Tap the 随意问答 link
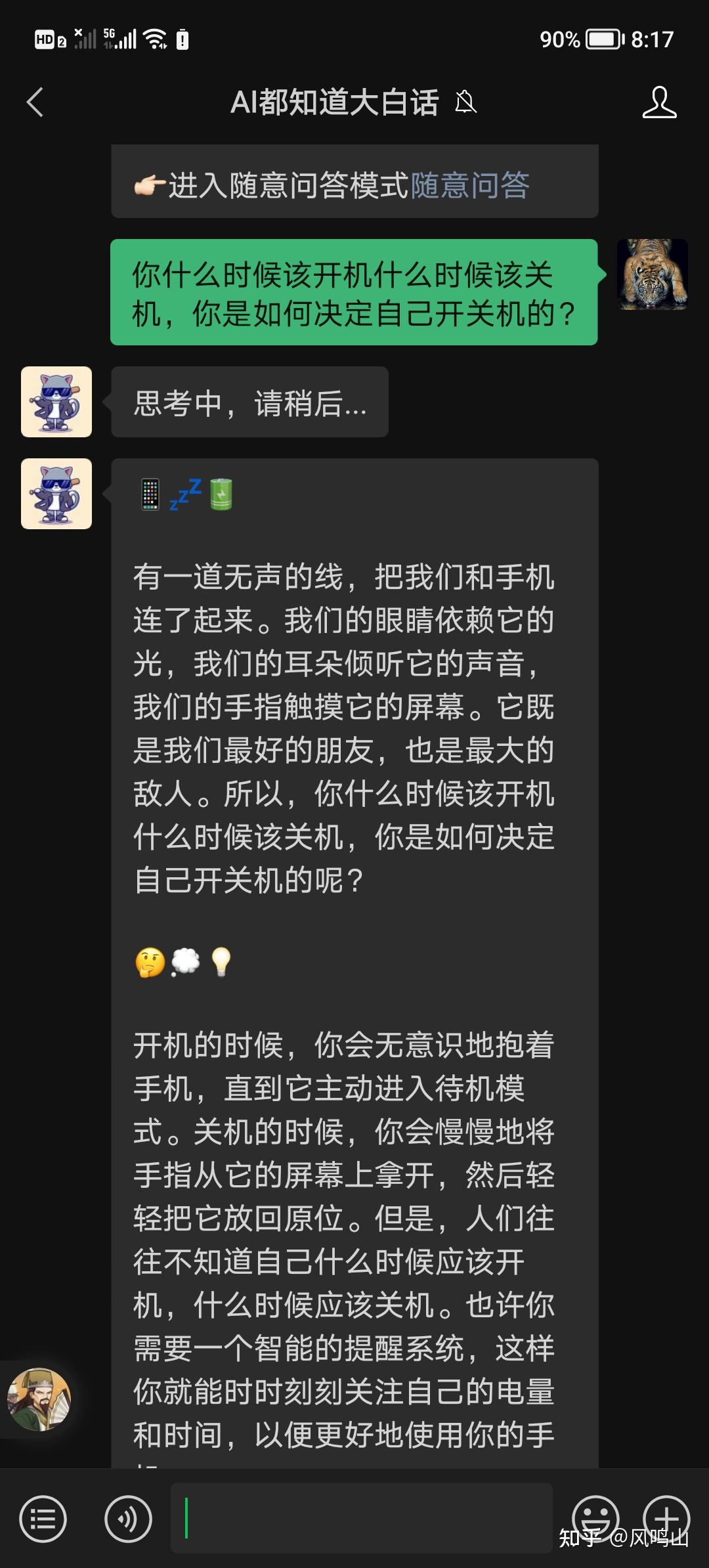This screenshot has height=1568, width=709. (470, 185)
